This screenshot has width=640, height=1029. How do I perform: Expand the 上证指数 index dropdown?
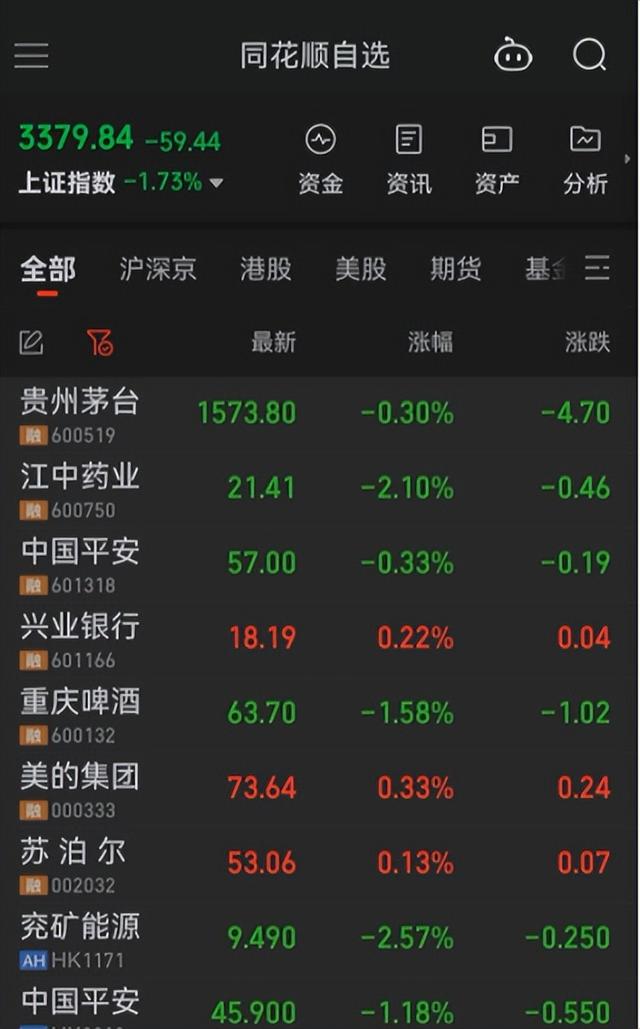216,182
